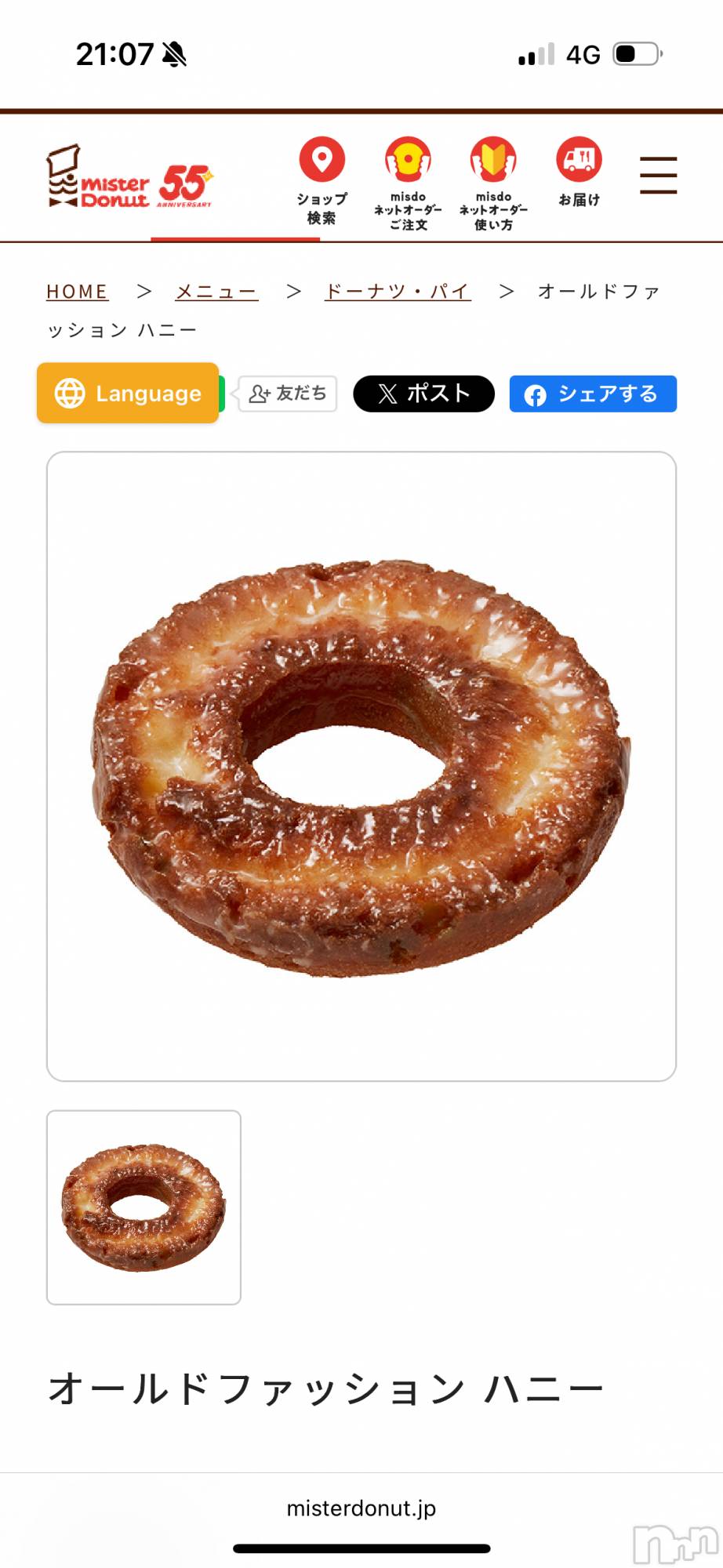Share on Facebook with シェアする
The height and width of the screenshot is (1568, 723).
click(x=593, y=394)
